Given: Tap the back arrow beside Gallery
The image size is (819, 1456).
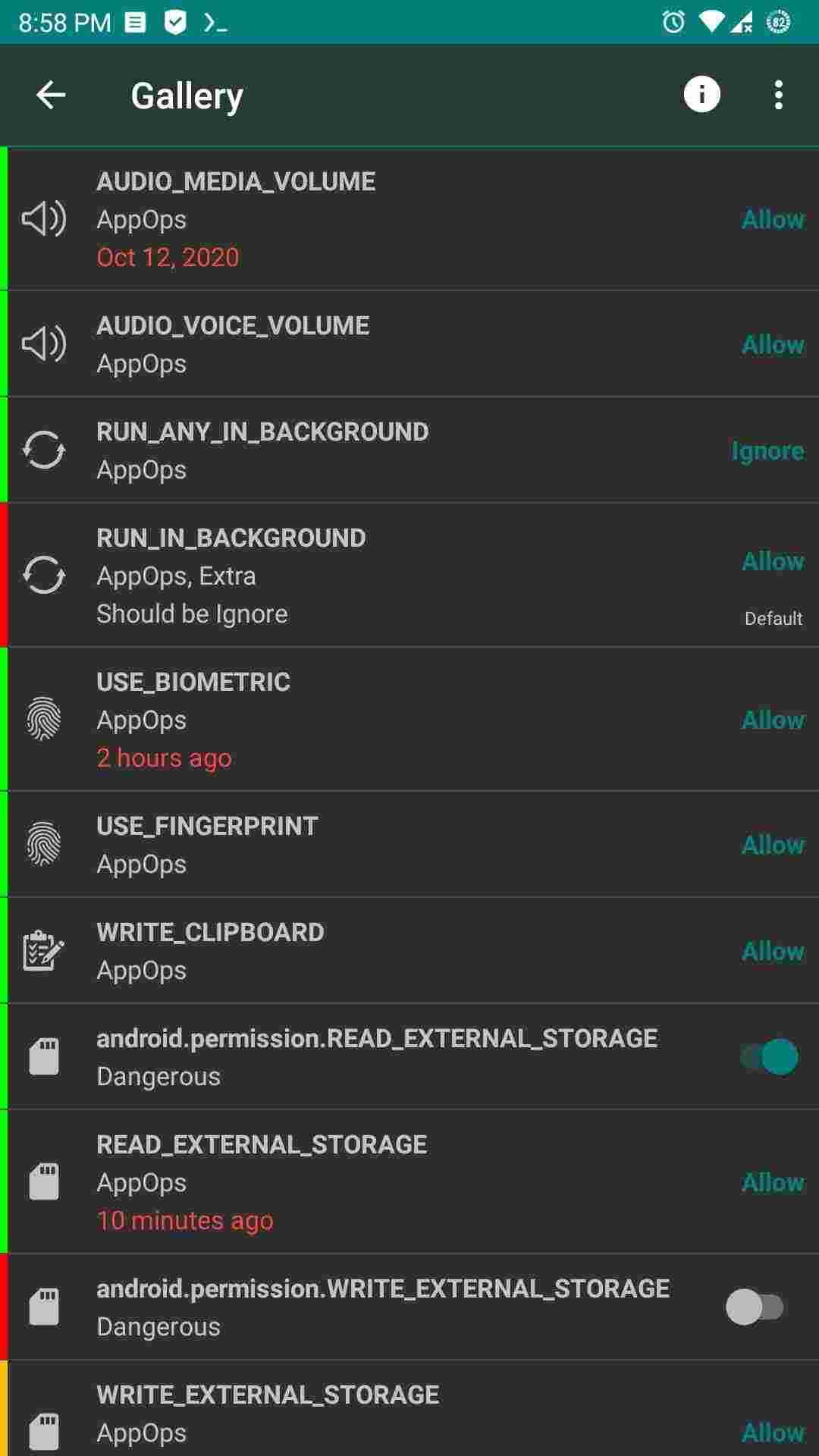Looking at the screenshot, I should pos(49,94).
